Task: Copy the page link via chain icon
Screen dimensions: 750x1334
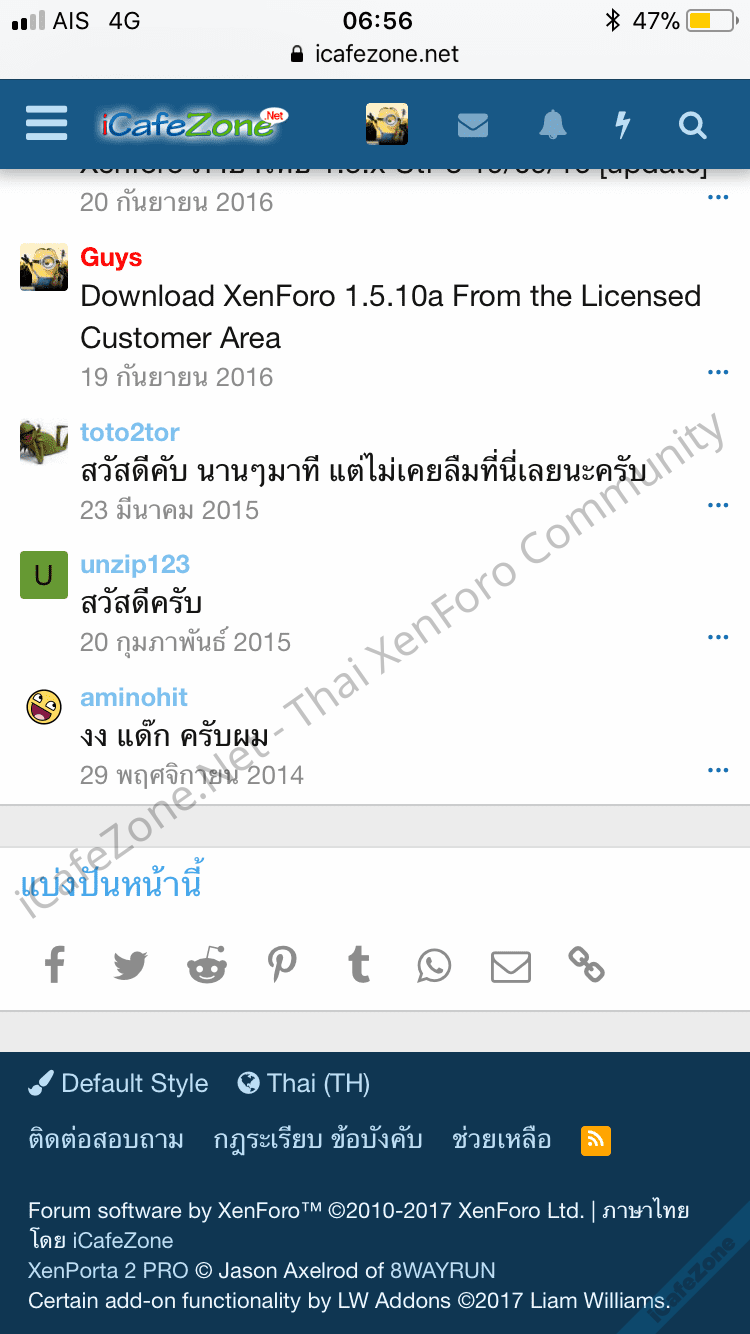Action: [587, 965]
